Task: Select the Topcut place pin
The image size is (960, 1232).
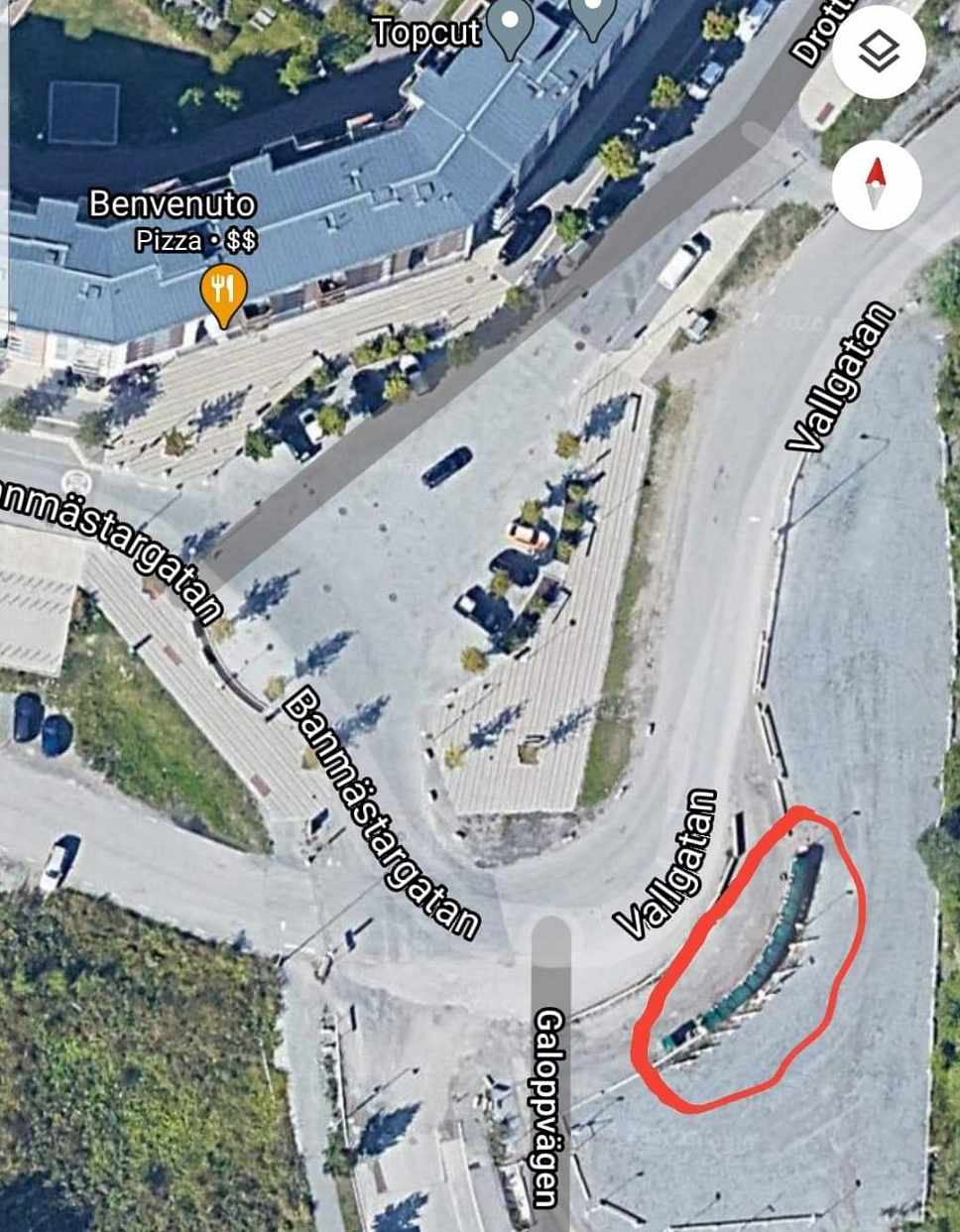Action: tap(511, 27)
